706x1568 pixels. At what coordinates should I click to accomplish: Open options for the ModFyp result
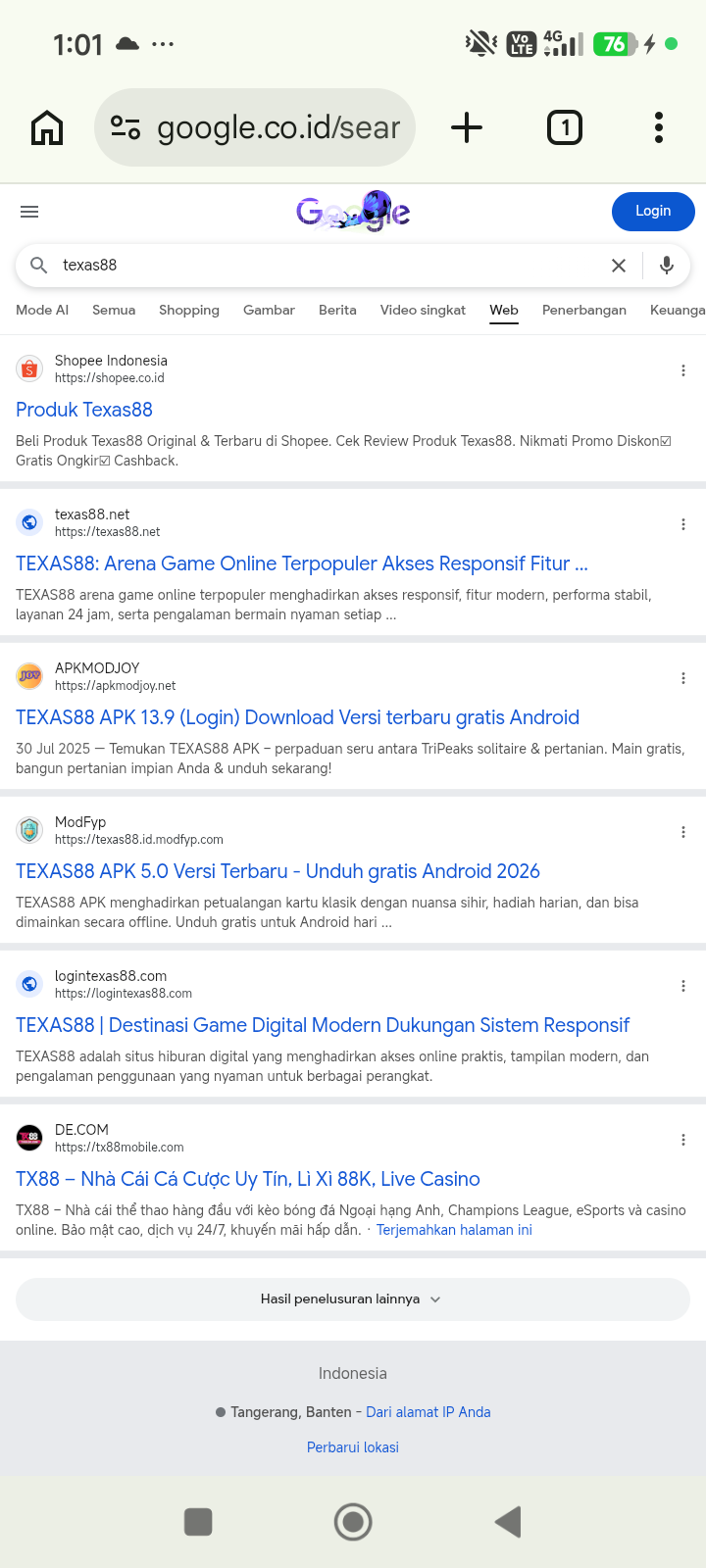(x=683, y=832)
